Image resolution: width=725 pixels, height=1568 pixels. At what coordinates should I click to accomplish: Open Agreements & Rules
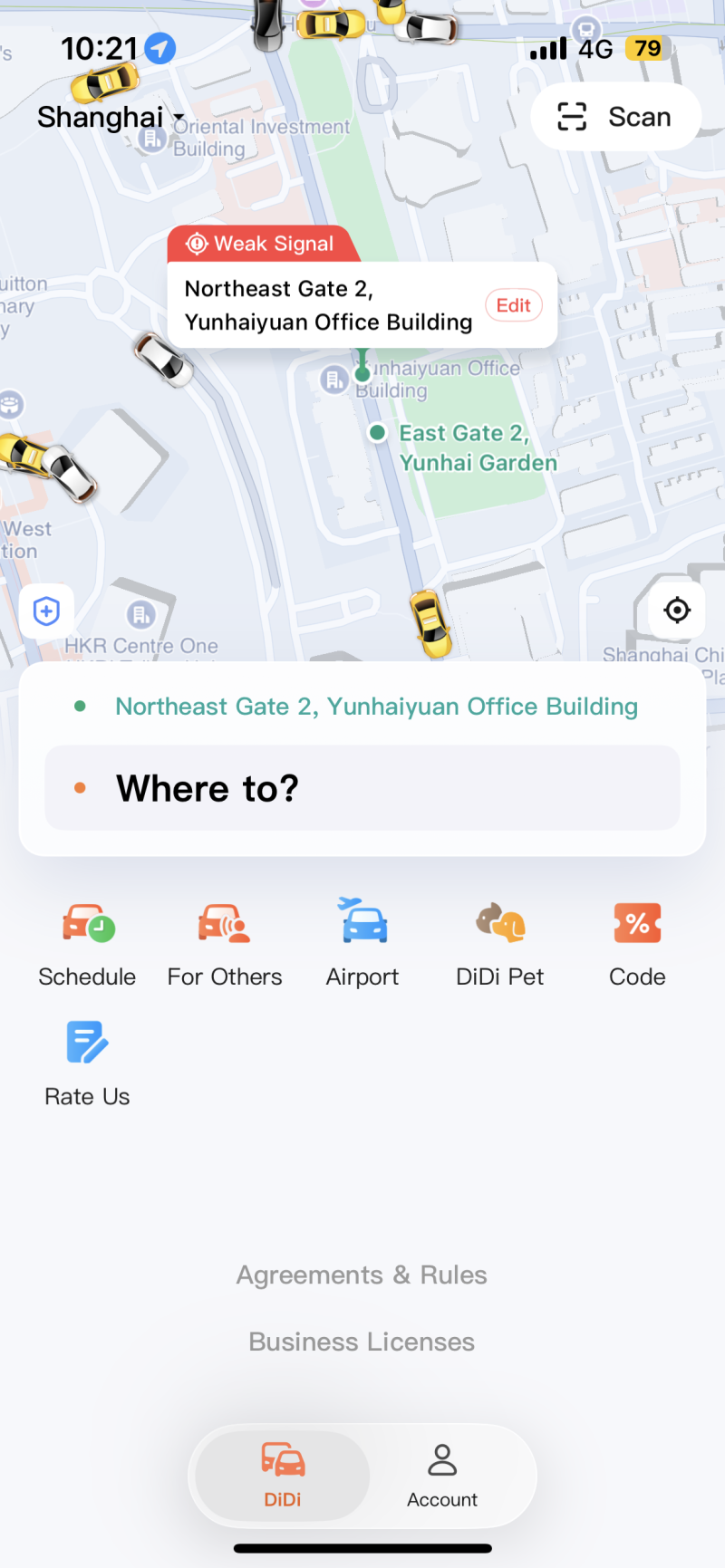362,1275
